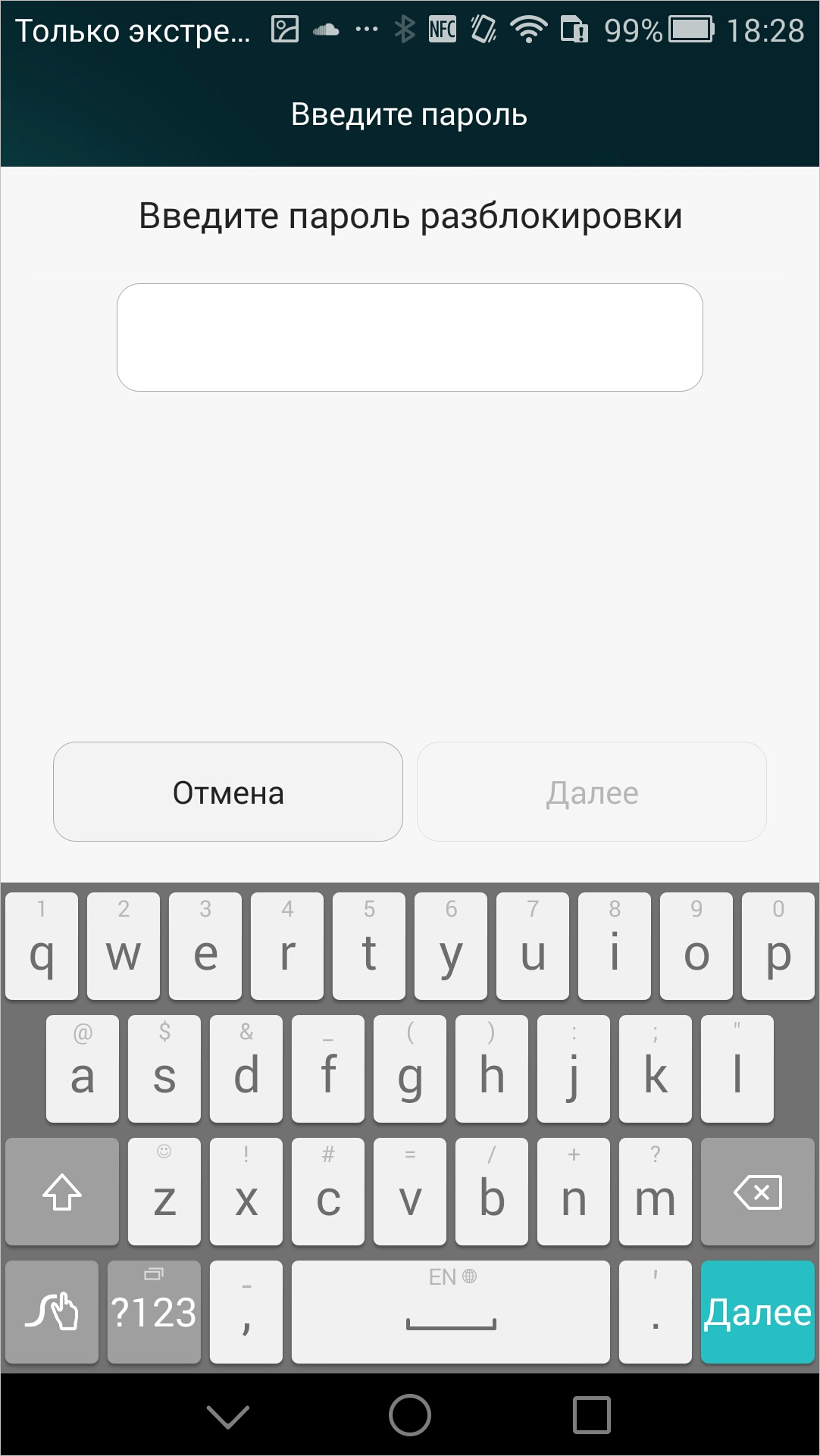The image size is (820, 1456).
Task: Toggle the shift key
Action: point(62,1192)
